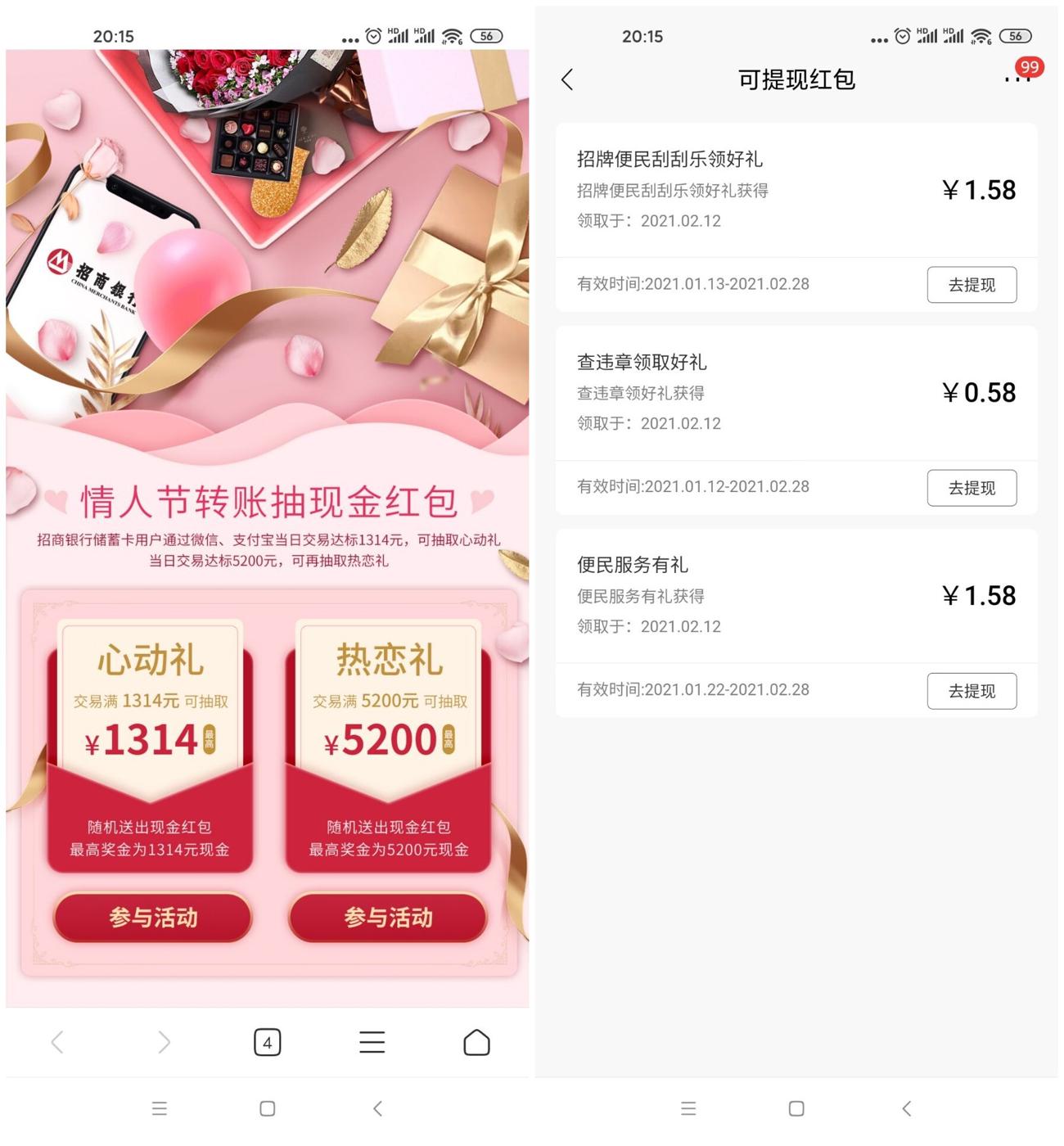Viewport: 1064px width, 1146px height.
Task: Join the 心动礼 1314元 activity
Action: pyautogui.click(x=153, y=918)
